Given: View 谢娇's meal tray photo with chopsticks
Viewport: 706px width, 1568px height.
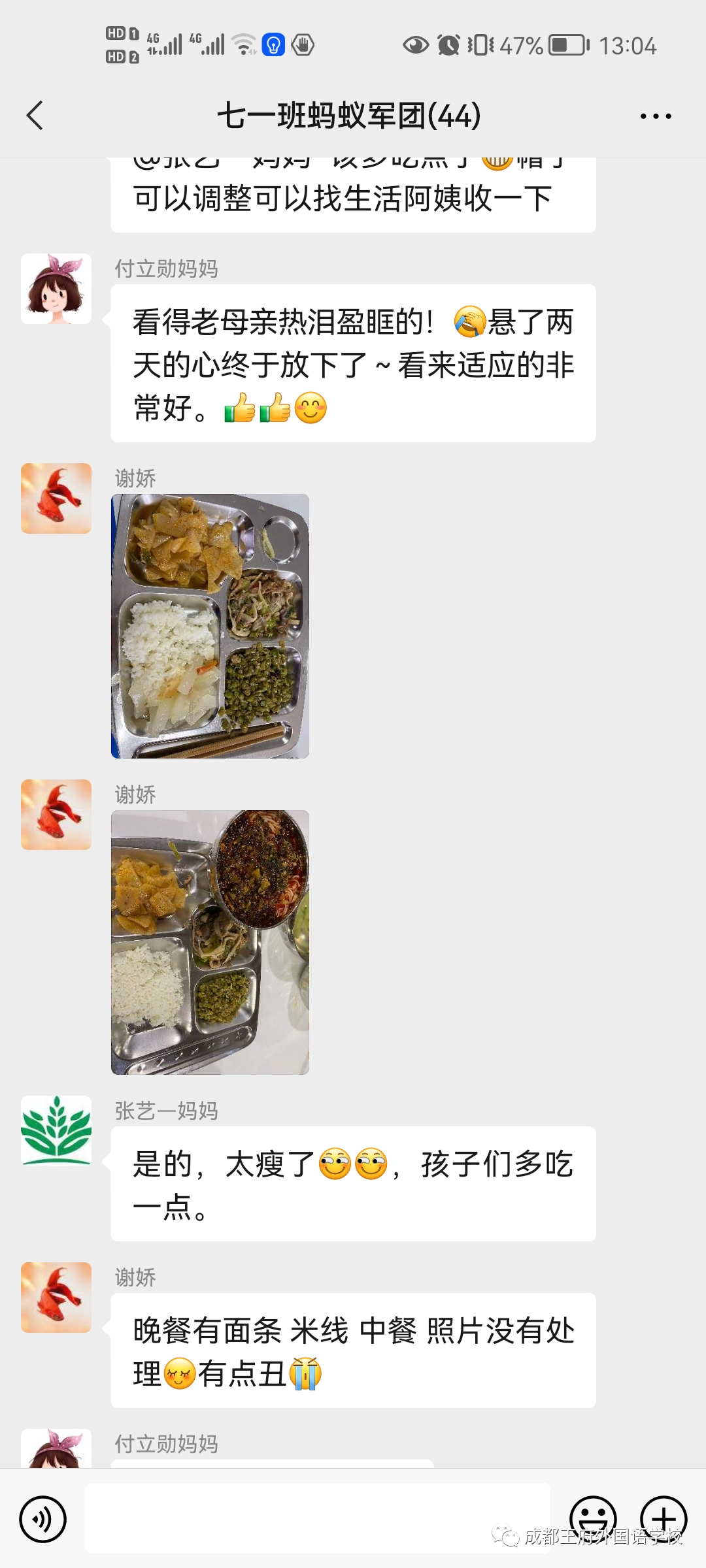Looking at the screenshot, I should [x=210, y=626].
